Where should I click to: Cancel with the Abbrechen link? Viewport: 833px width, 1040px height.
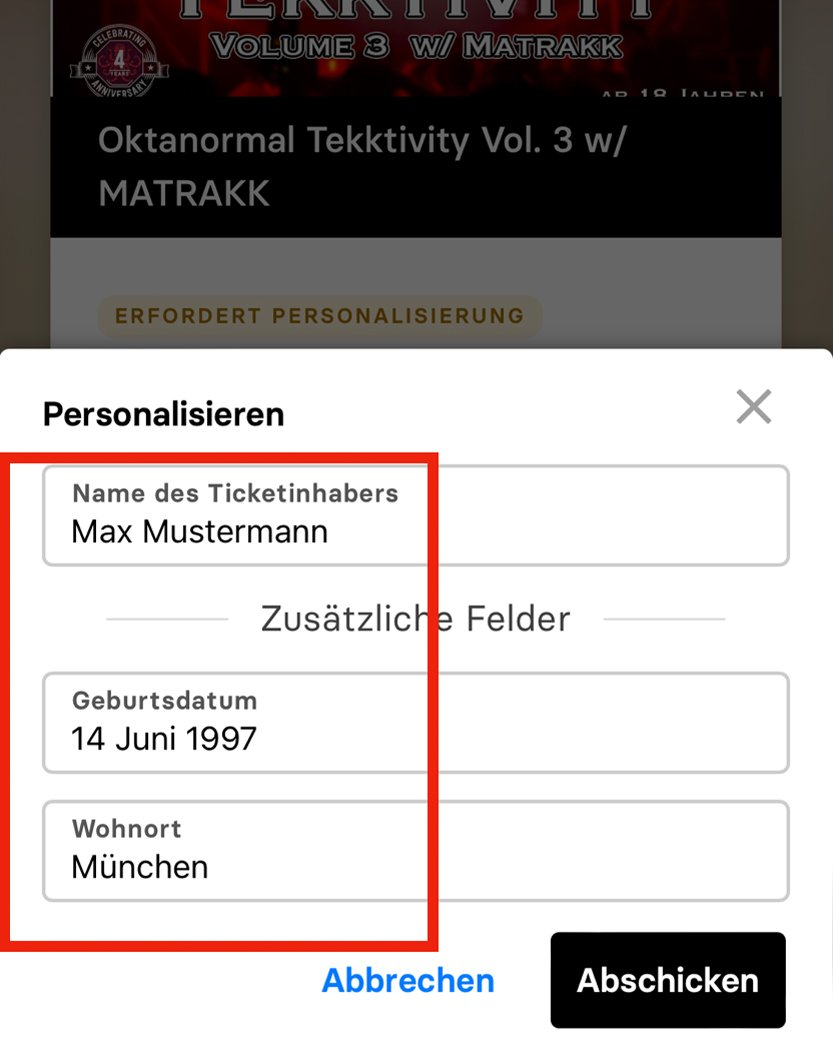point(408,980)
